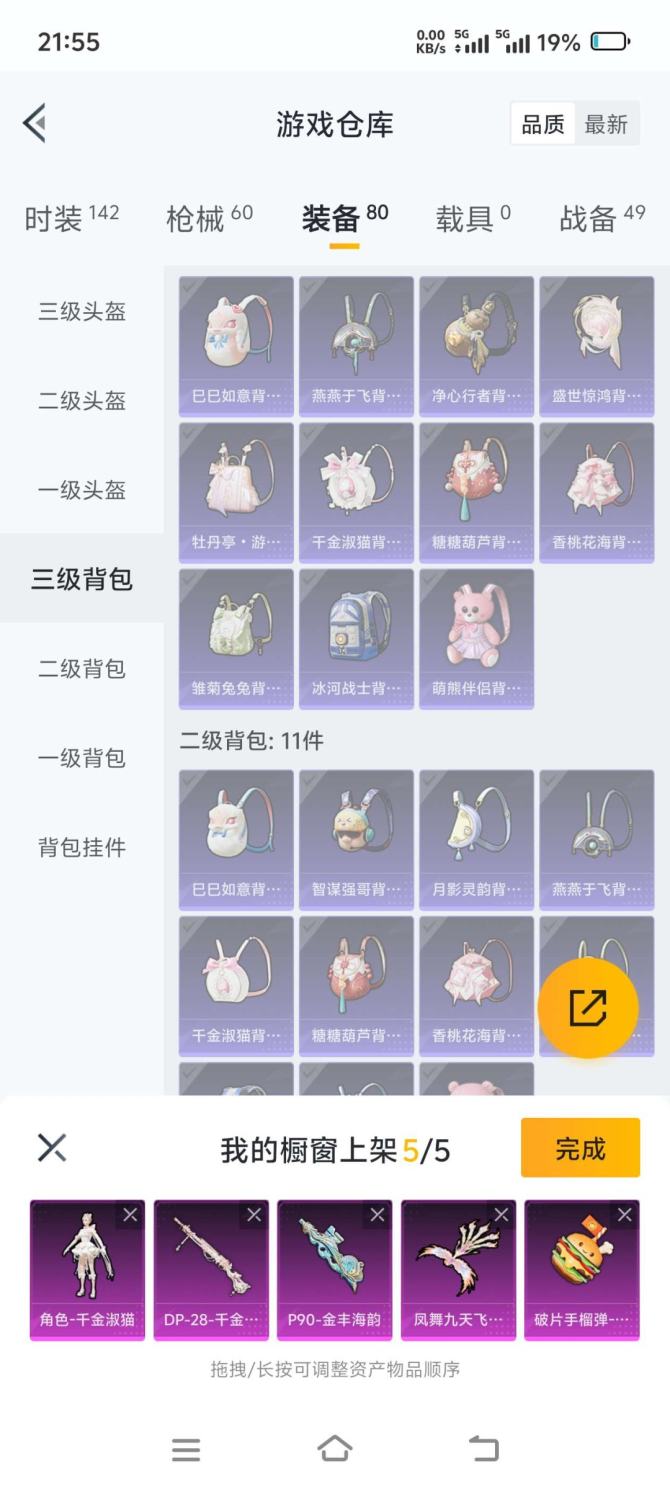Viewport: 670px width, 1489px height.
Task: Close the 我的橱窗上架 panel
Action: [52, 1147]
